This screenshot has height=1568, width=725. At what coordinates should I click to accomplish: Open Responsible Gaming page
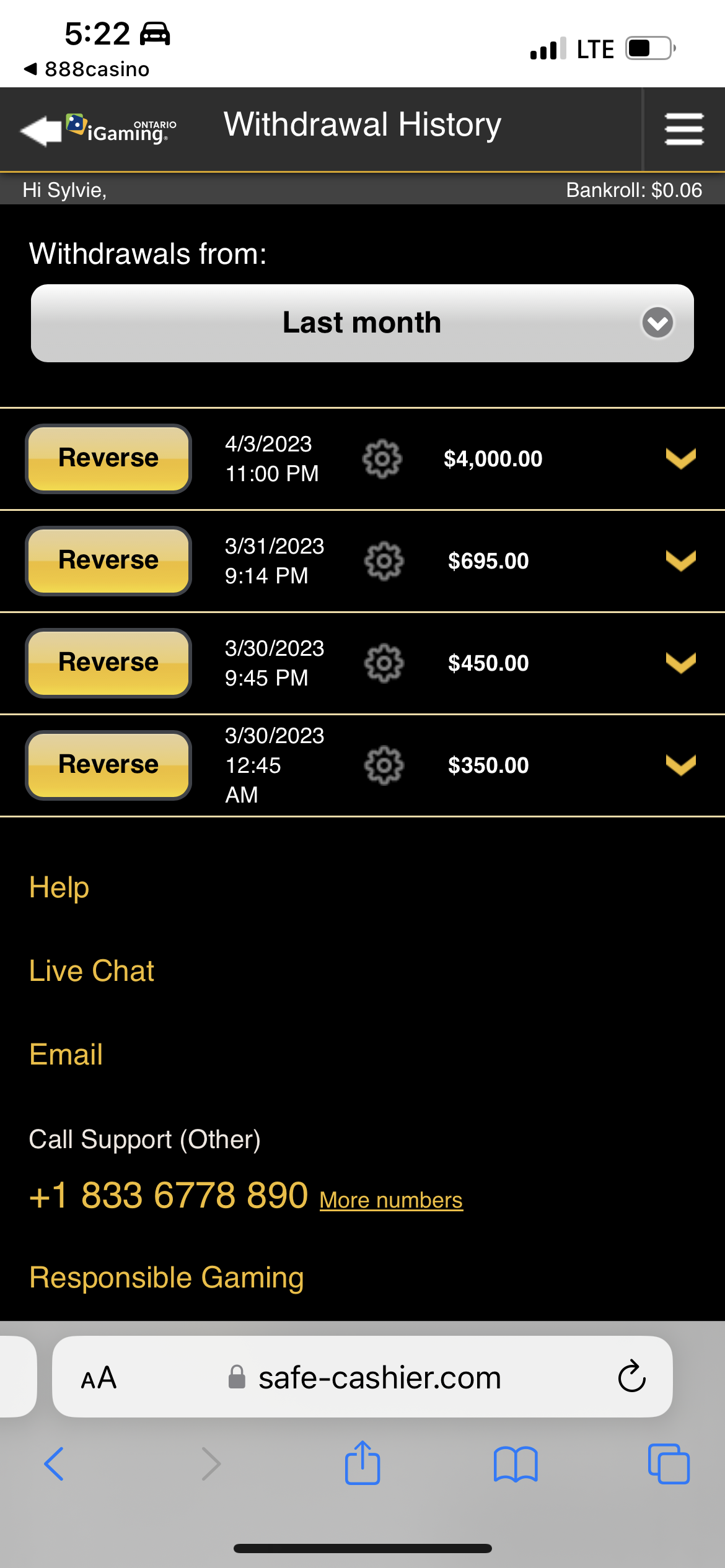pos(167,1278)
